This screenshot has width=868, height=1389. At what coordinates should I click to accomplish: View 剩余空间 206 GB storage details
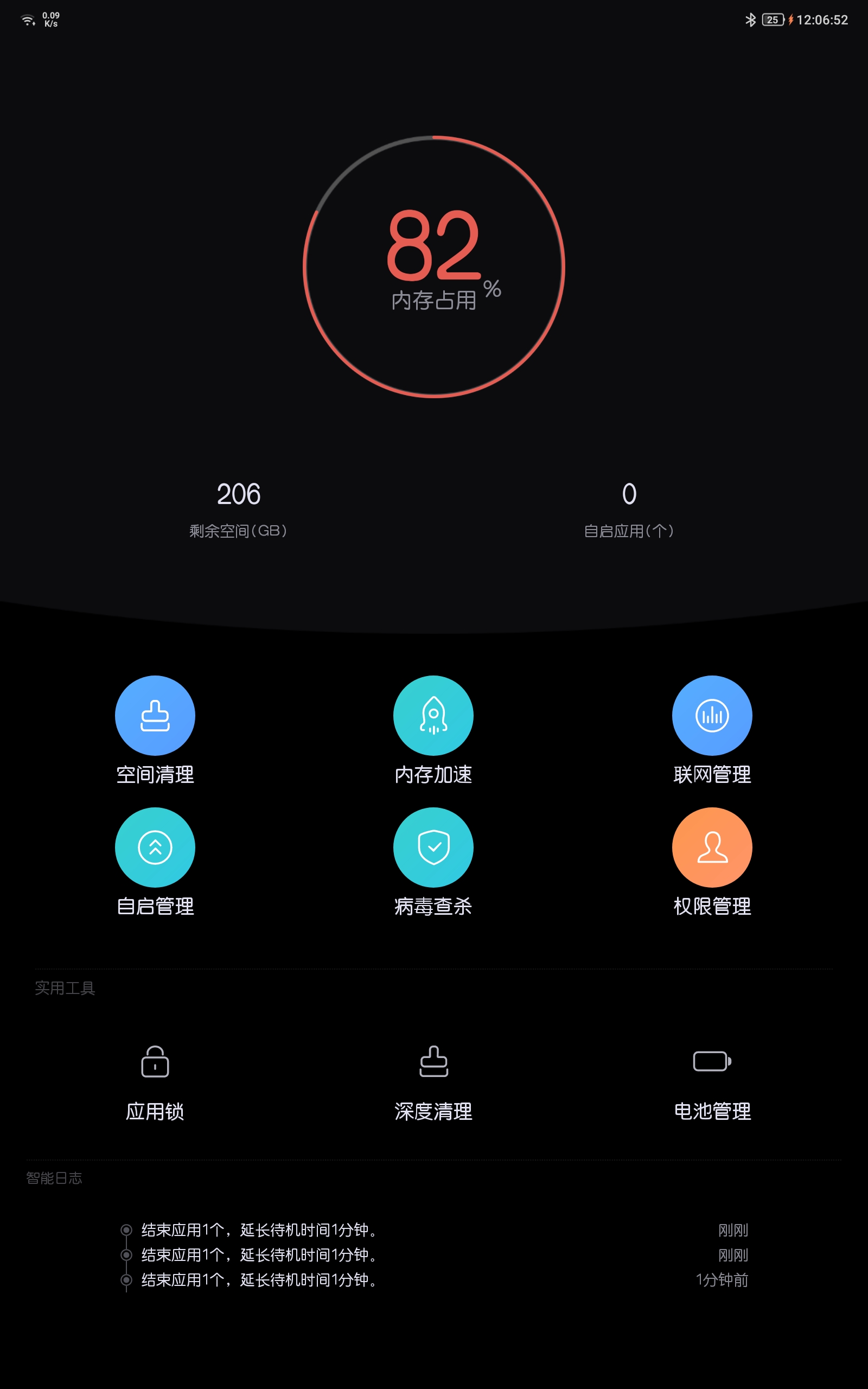pos(238,508)
